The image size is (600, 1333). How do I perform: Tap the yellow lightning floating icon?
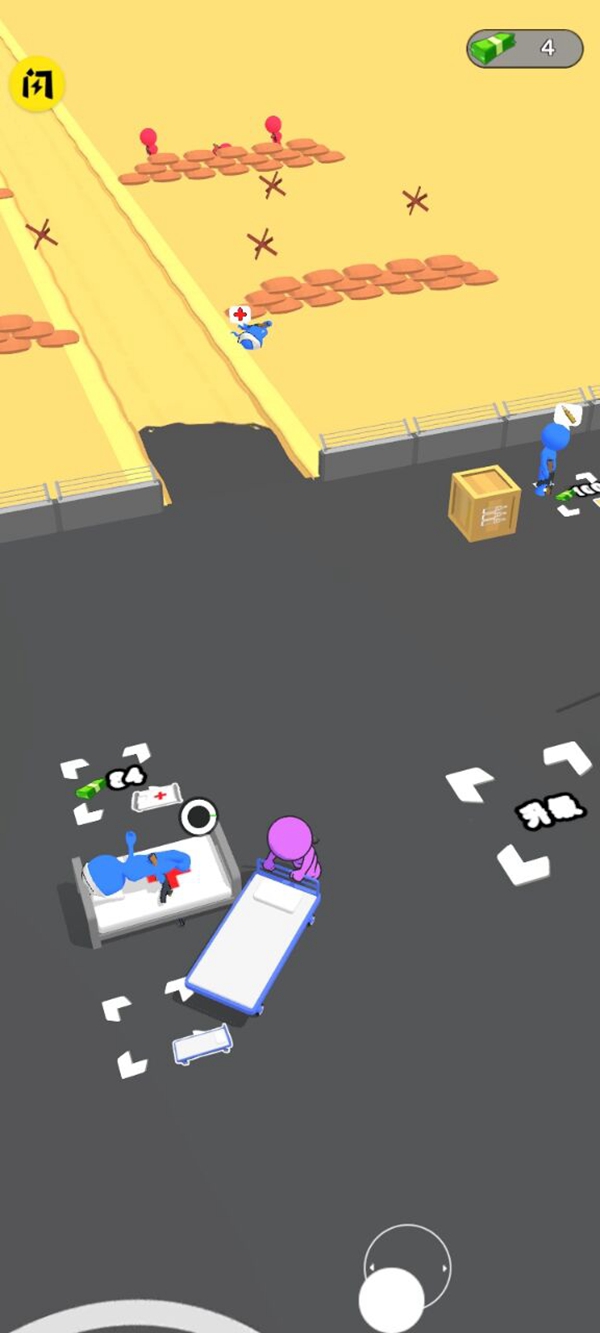point(37,85)
